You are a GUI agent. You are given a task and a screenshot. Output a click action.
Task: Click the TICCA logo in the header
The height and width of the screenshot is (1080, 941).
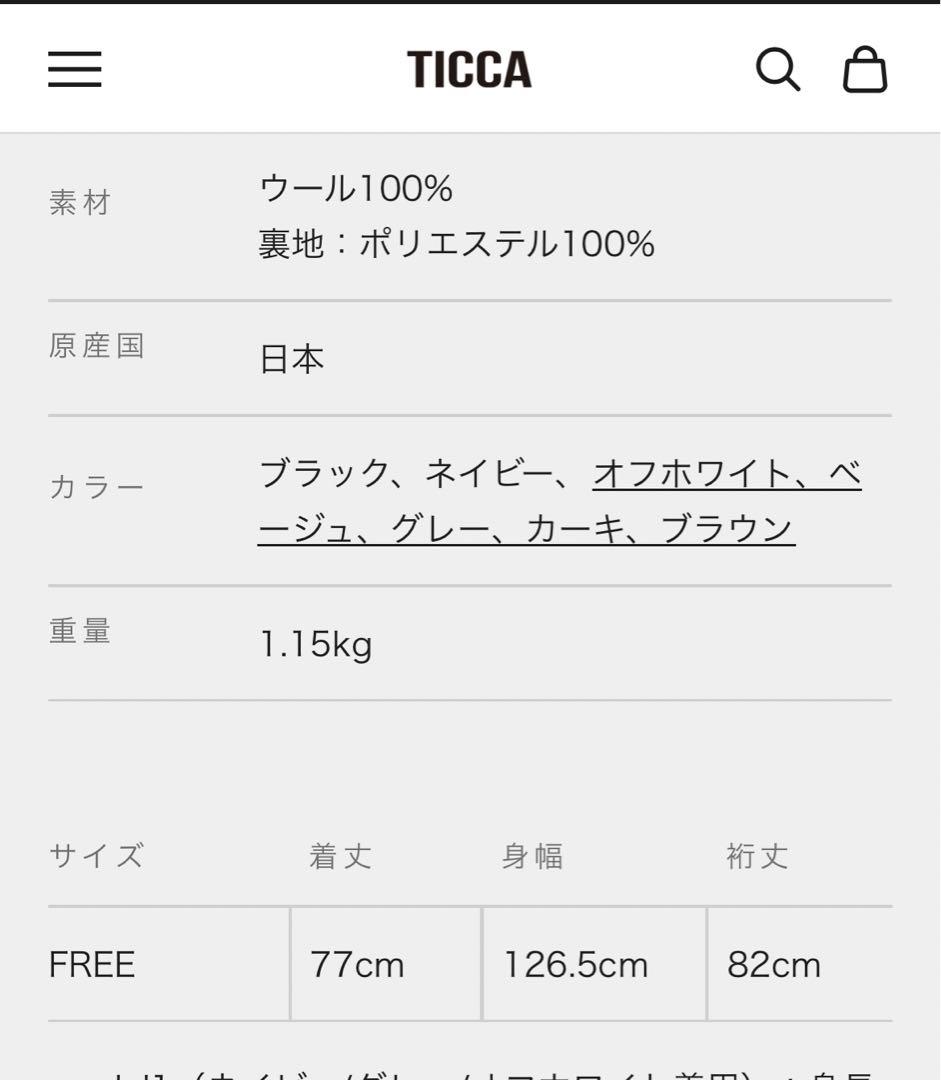[x=470, y=70]
